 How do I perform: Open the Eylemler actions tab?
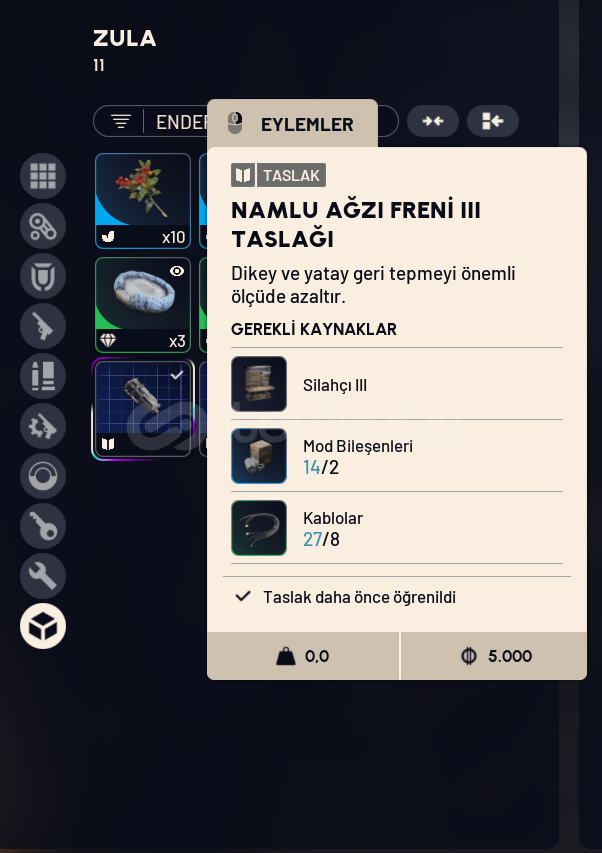(292, 125)
